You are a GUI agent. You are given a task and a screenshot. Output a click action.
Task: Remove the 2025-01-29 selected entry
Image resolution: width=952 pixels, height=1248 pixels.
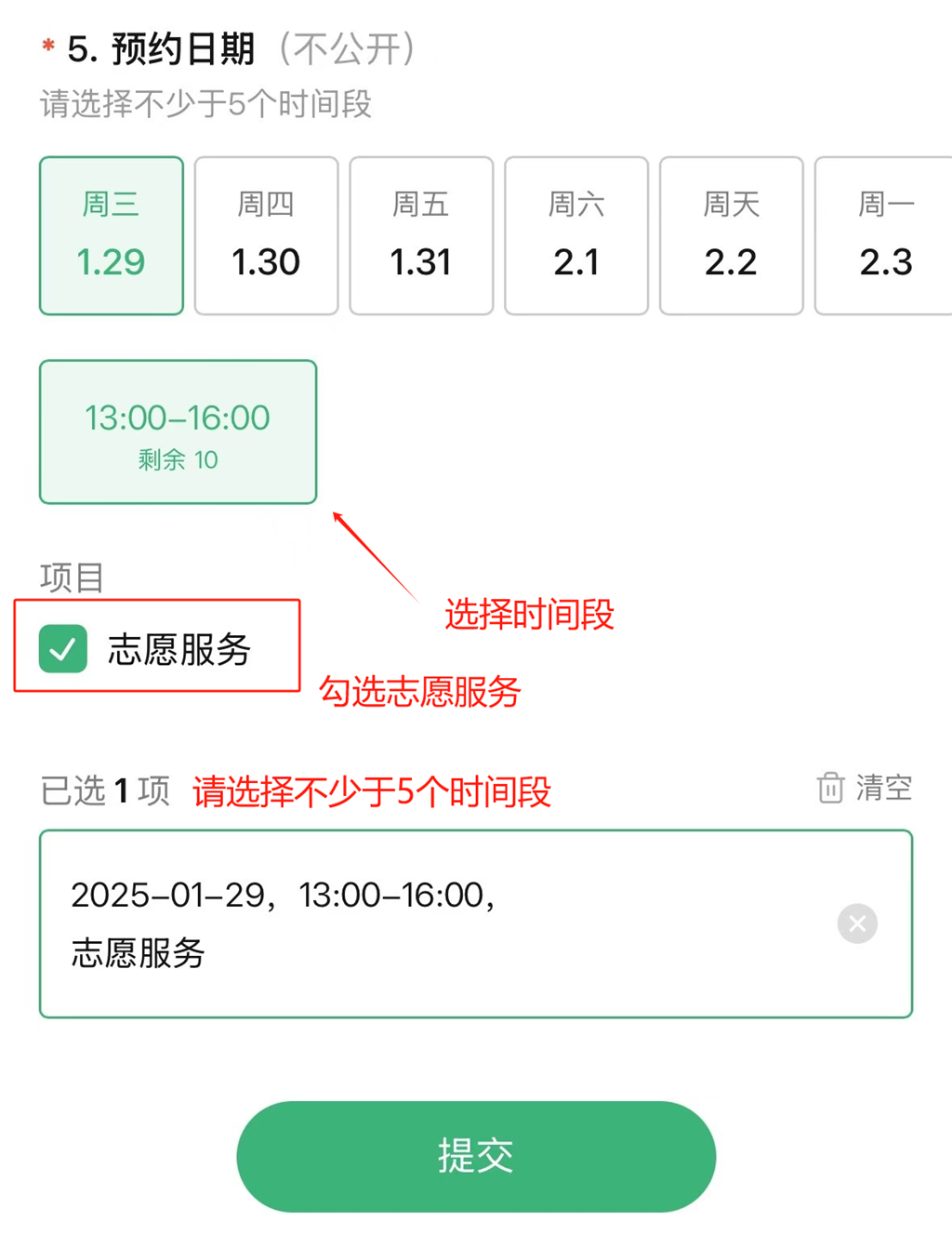857,923
